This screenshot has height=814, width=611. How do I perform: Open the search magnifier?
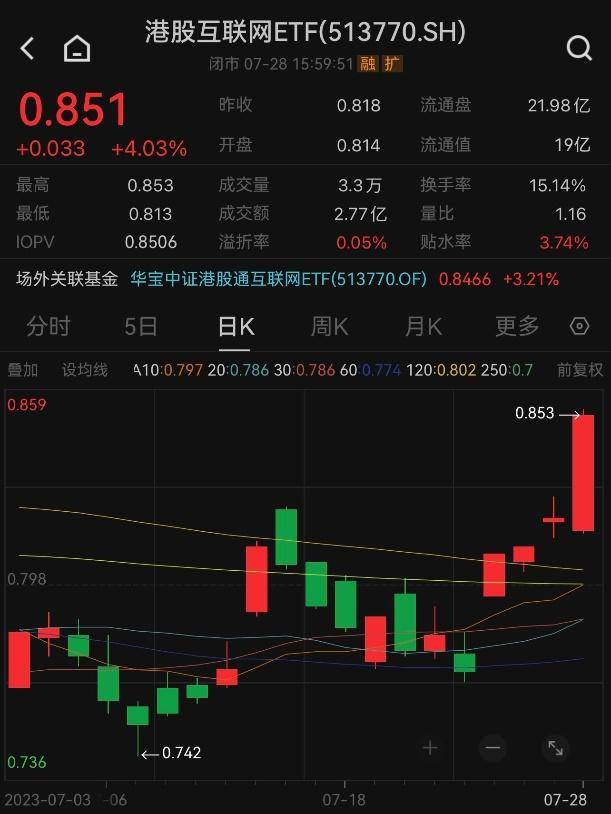(579, 48)
